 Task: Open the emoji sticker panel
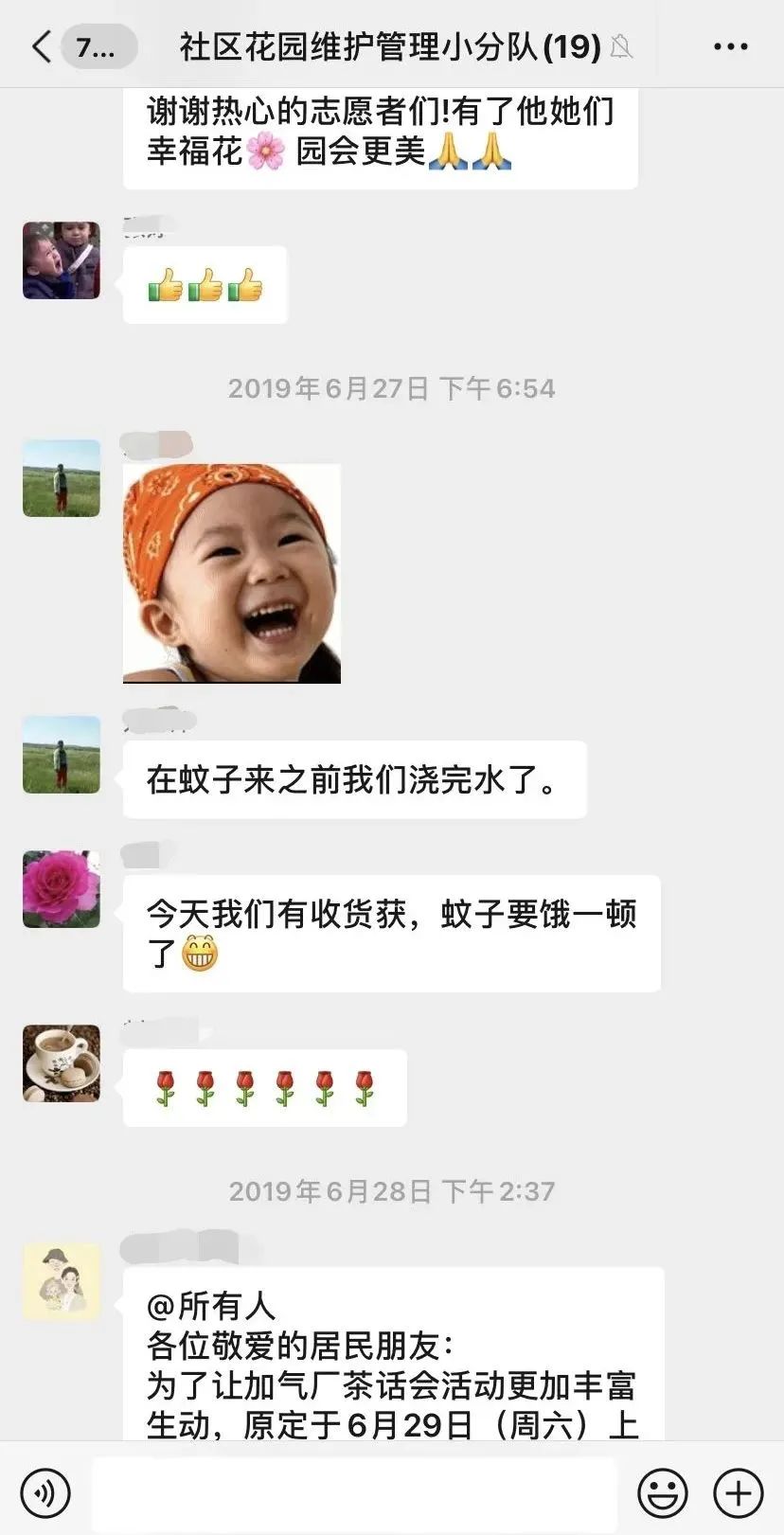coord(662,1493)
